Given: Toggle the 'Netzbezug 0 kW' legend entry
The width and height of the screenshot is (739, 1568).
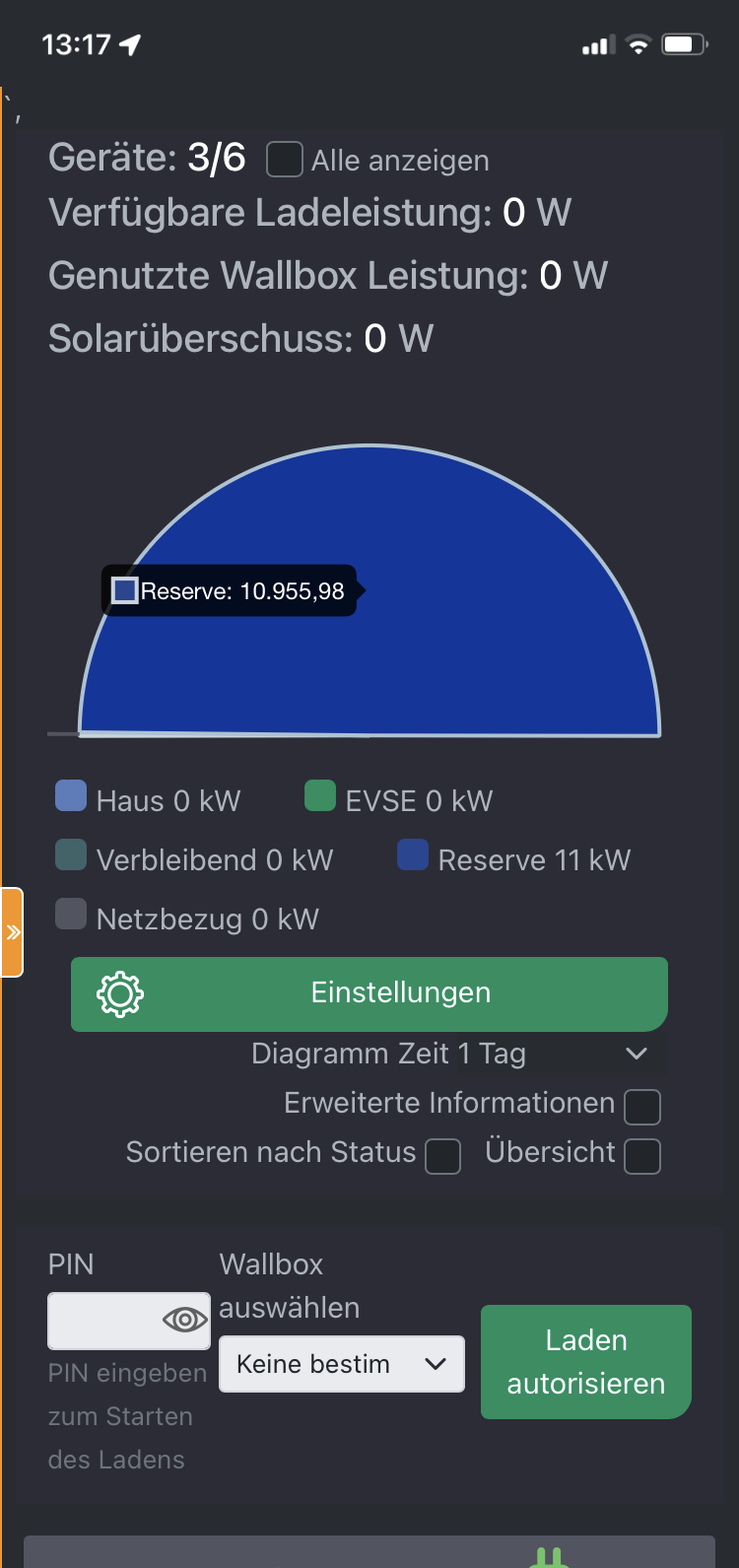Looking at the screenshot, I should tap(187, 918).
